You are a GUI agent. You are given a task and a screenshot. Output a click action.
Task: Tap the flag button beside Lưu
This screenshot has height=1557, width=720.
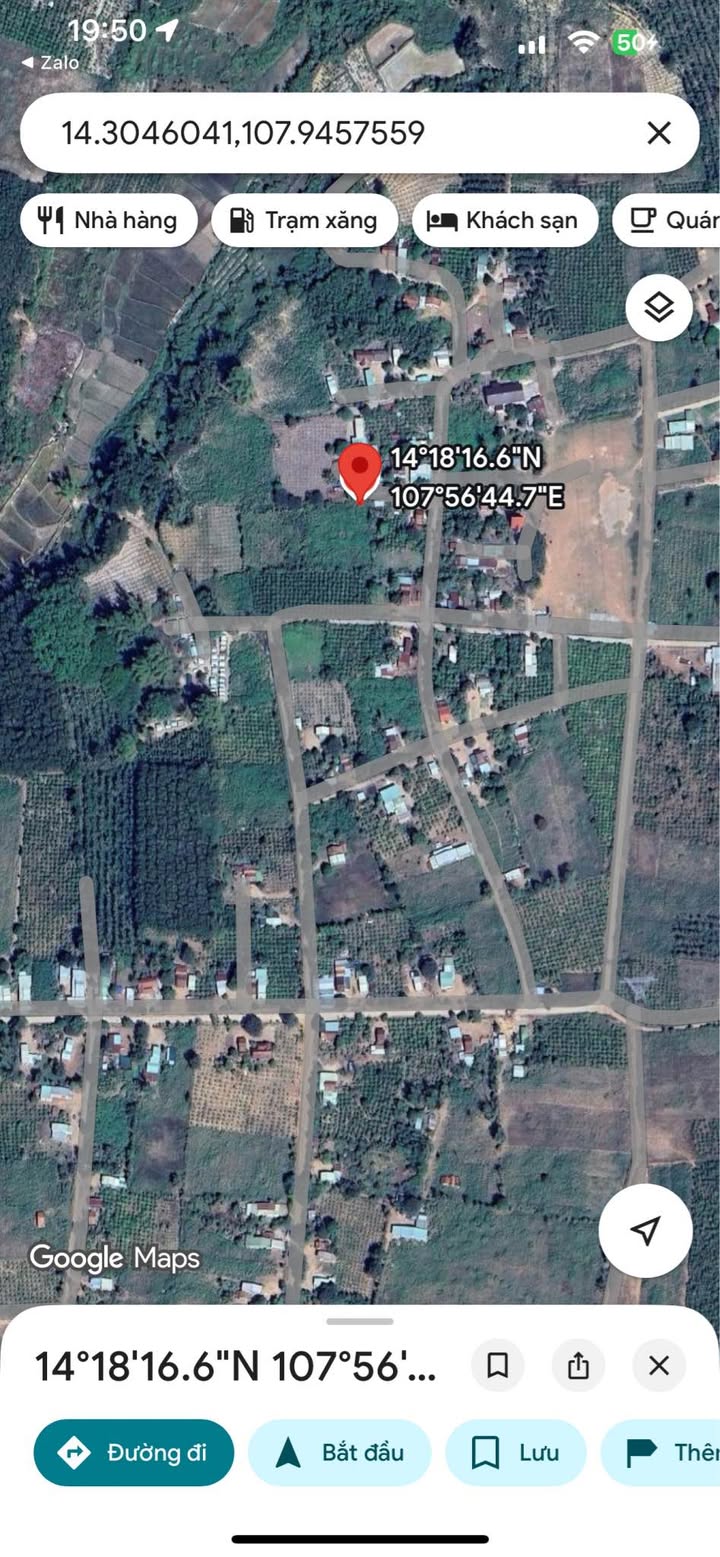[661, 1453]
